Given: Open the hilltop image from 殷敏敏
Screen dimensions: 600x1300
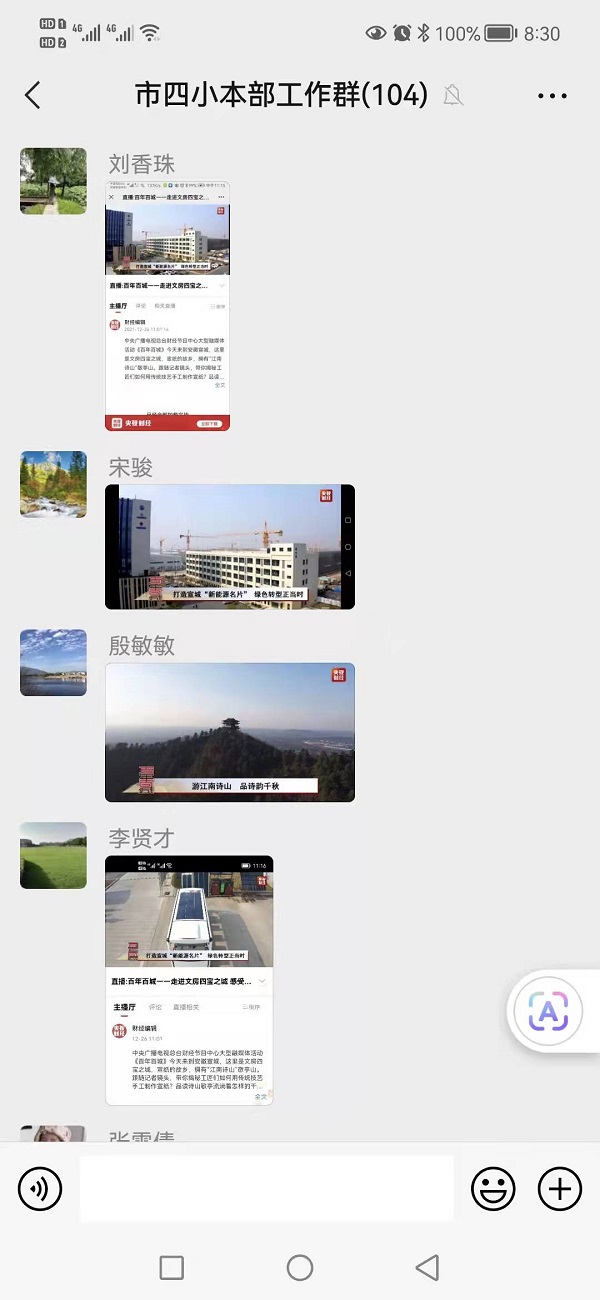Looking at the screenshot, I should tap(230, 732).
